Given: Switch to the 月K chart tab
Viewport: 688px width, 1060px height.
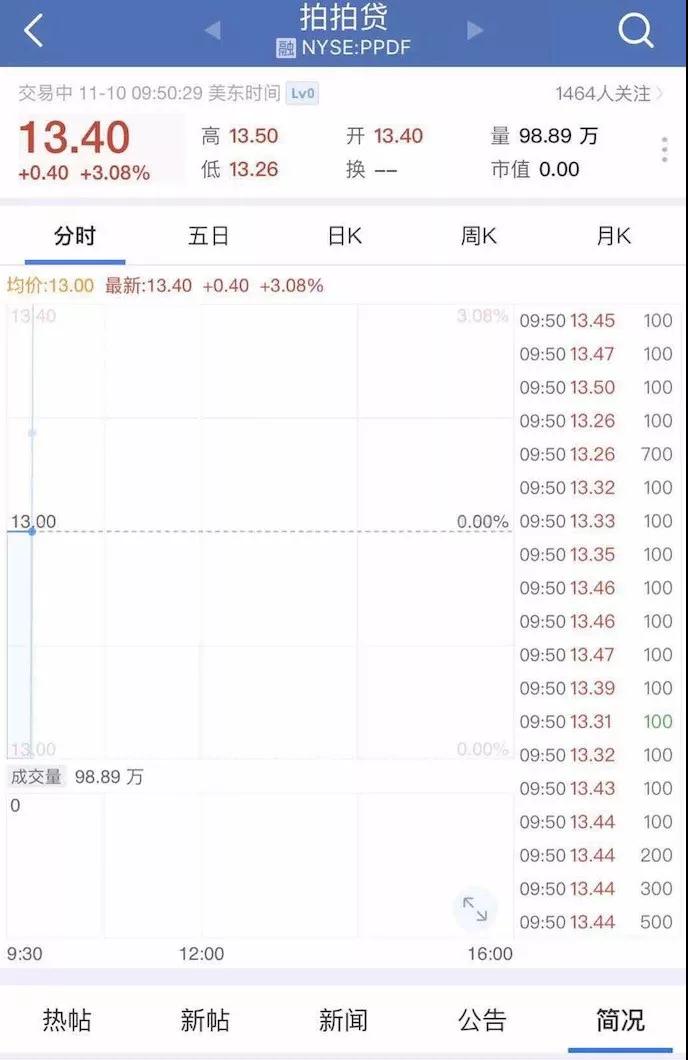Looking at the screenshot, I should pos(613,236).
